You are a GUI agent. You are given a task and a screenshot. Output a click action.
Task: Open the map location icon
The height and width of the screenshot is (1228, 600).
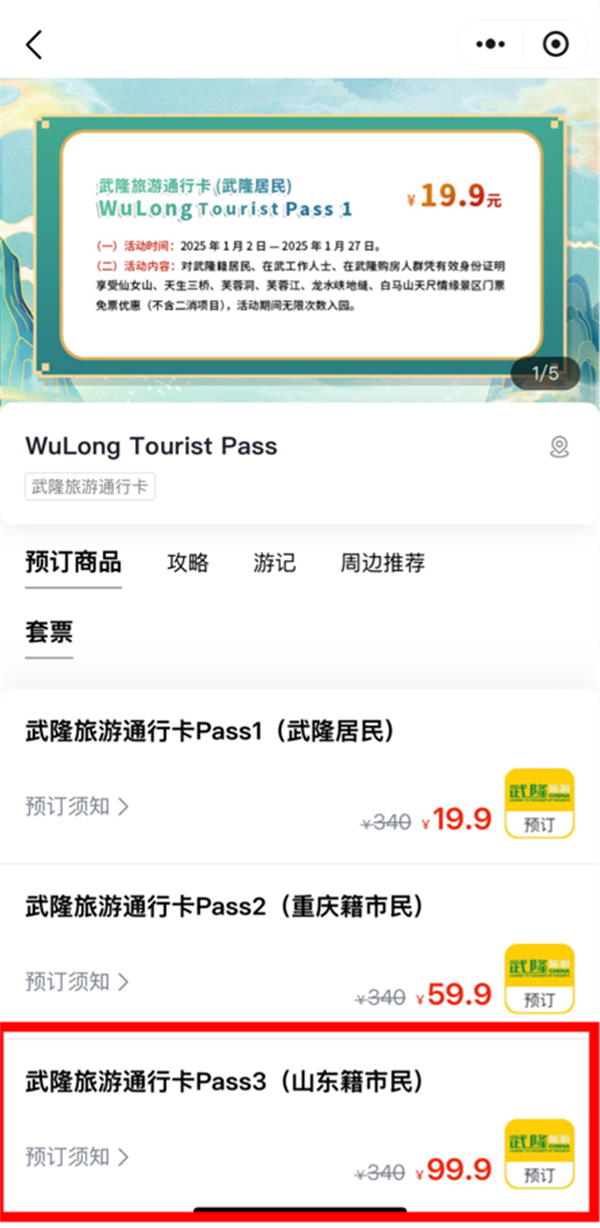click(x=560, y=447)
